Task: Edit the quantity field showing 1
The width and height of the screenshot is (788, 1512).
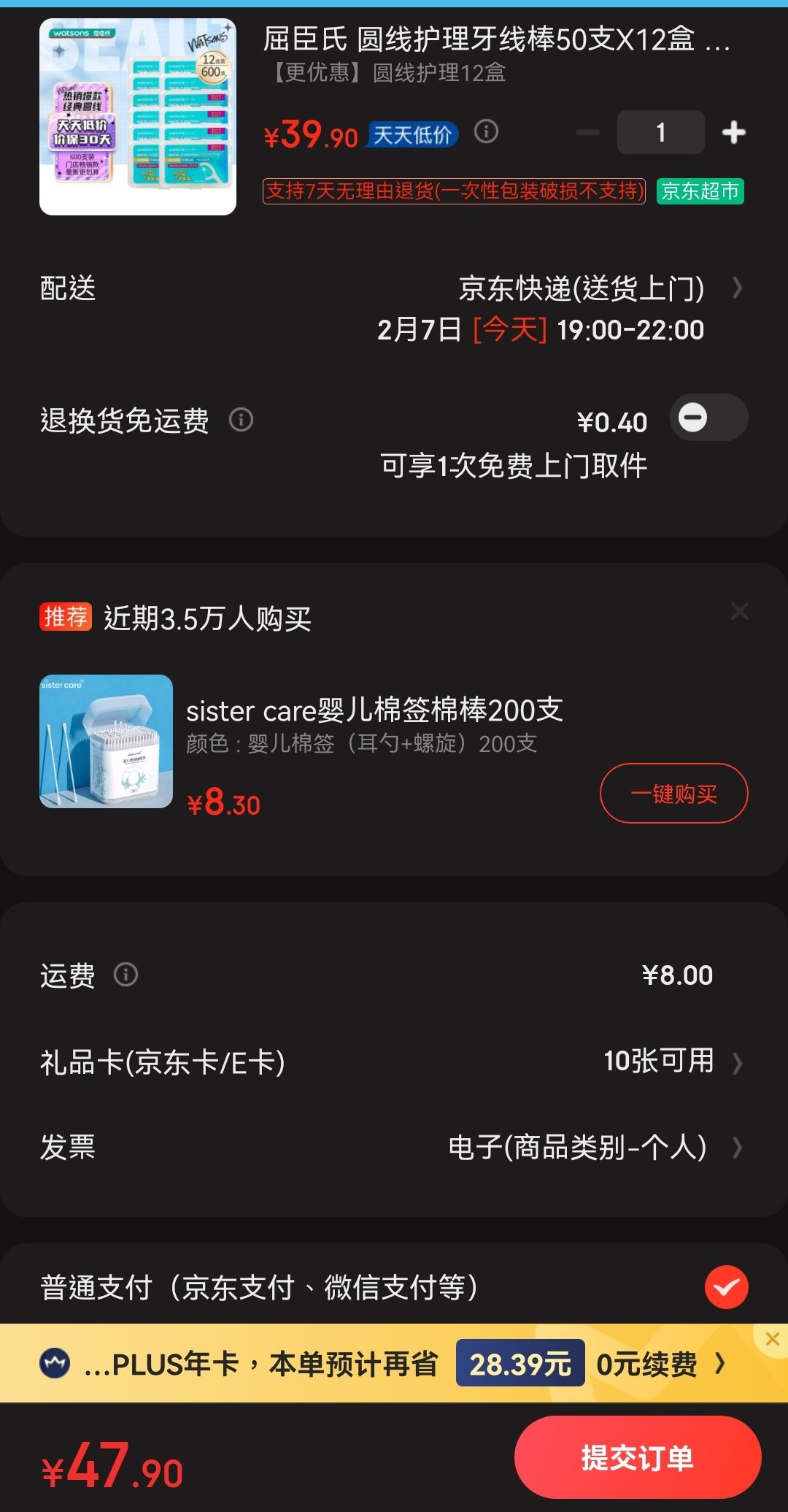Action: click(660, 132)
